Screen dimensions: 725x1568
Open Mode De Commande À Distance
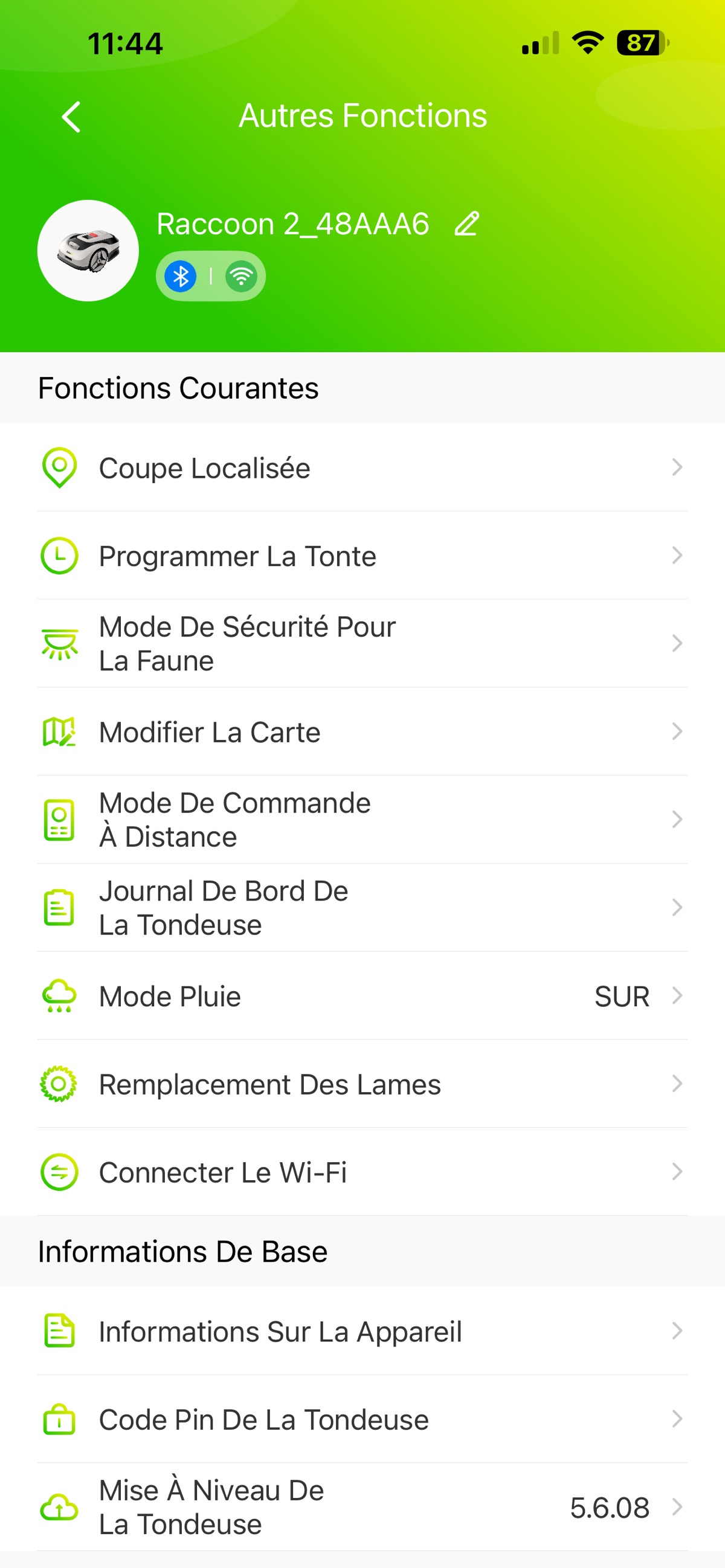click(362, 820)
